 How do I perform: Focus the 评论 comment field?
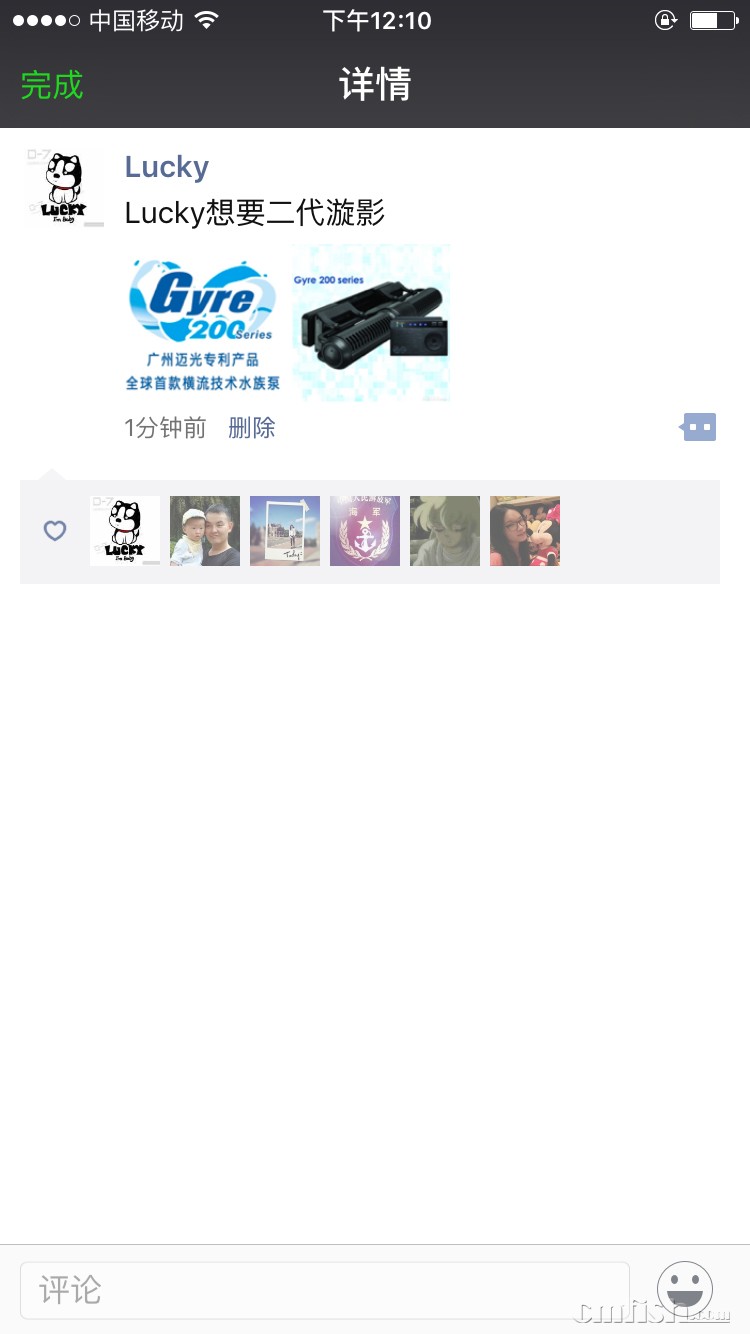tap(325, 1289)
